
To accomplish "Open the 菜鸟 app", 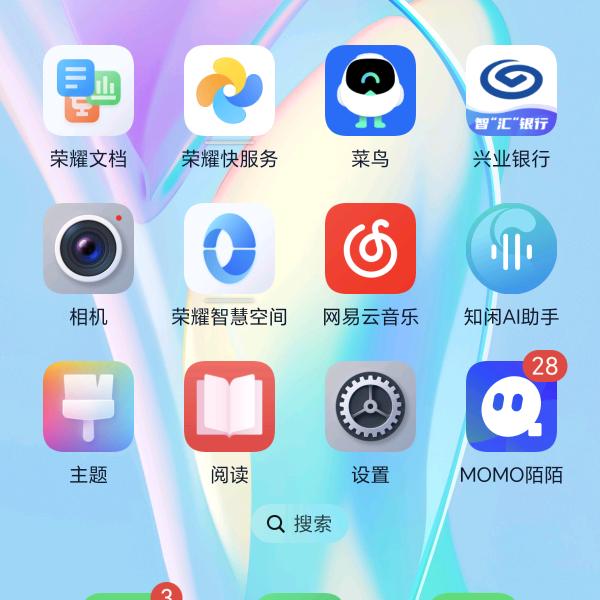I will (x=370, y=90).
